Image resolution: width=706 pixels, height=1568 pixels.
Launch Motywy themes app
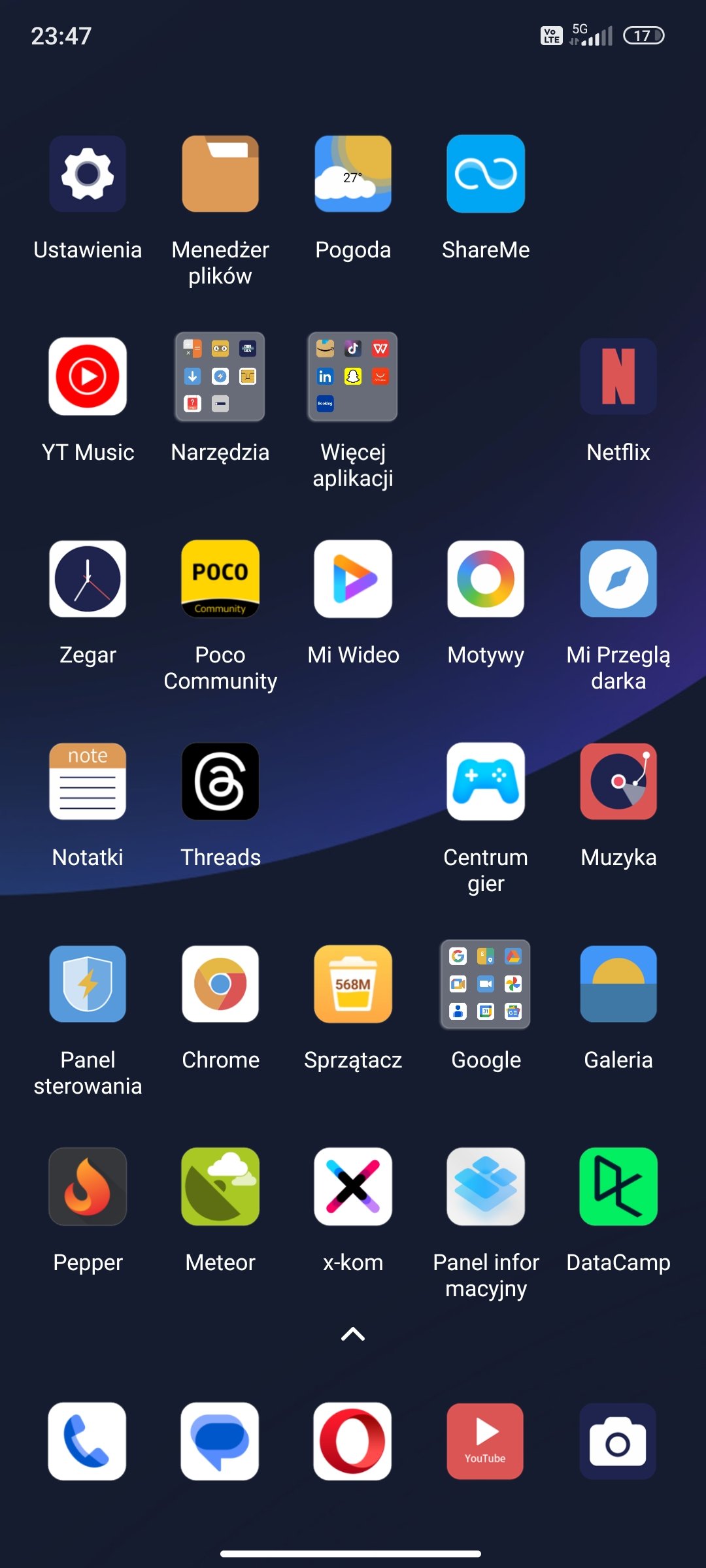[486, 579]
